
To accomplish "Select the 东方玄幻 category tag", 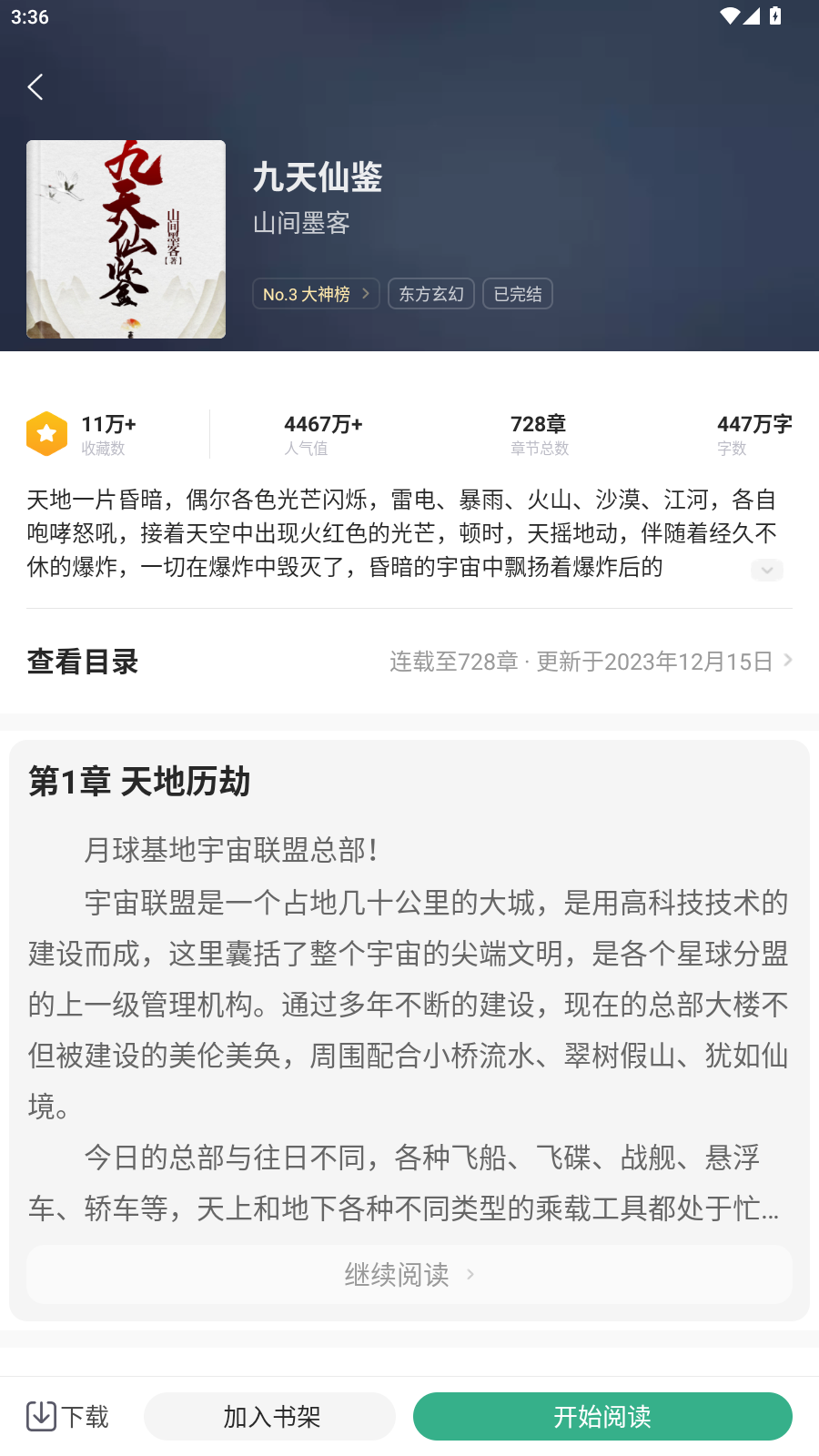I will [431, 293].
